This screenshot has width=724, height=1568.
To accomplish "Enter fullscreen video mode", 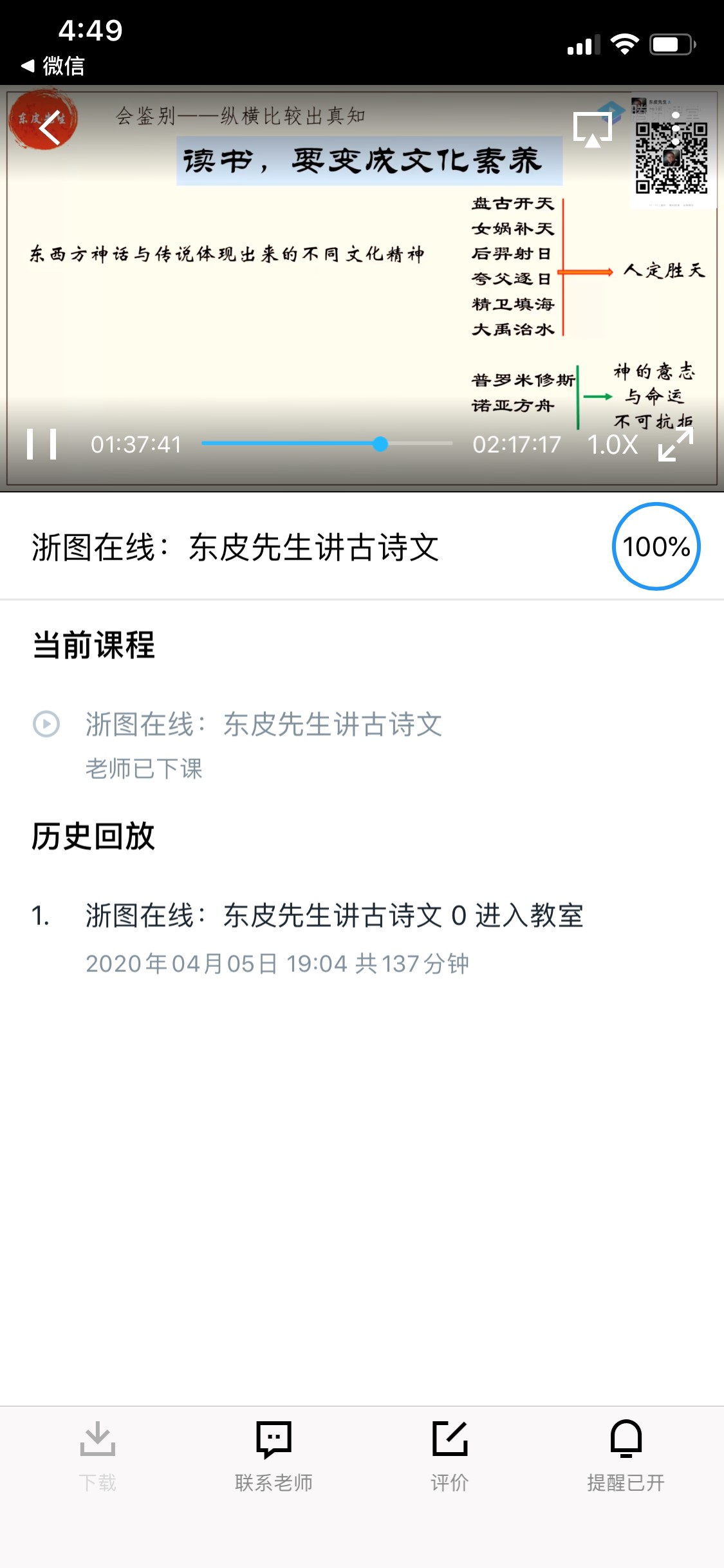I will click(x=676, y=445).
